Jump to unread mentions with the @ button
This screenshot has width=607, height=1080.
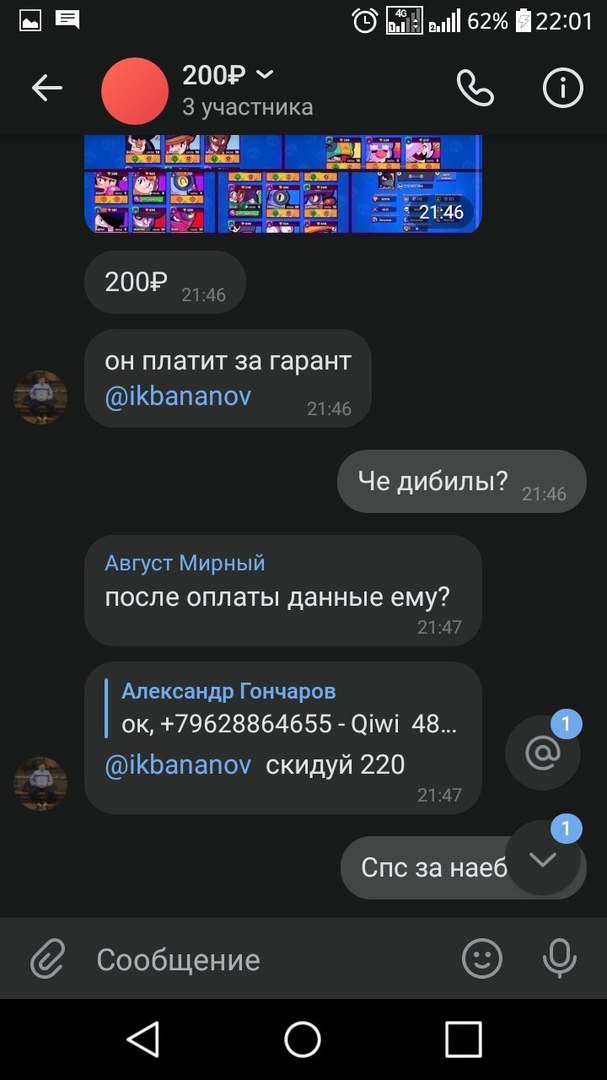pyautogui.click(x=542, y=753)
